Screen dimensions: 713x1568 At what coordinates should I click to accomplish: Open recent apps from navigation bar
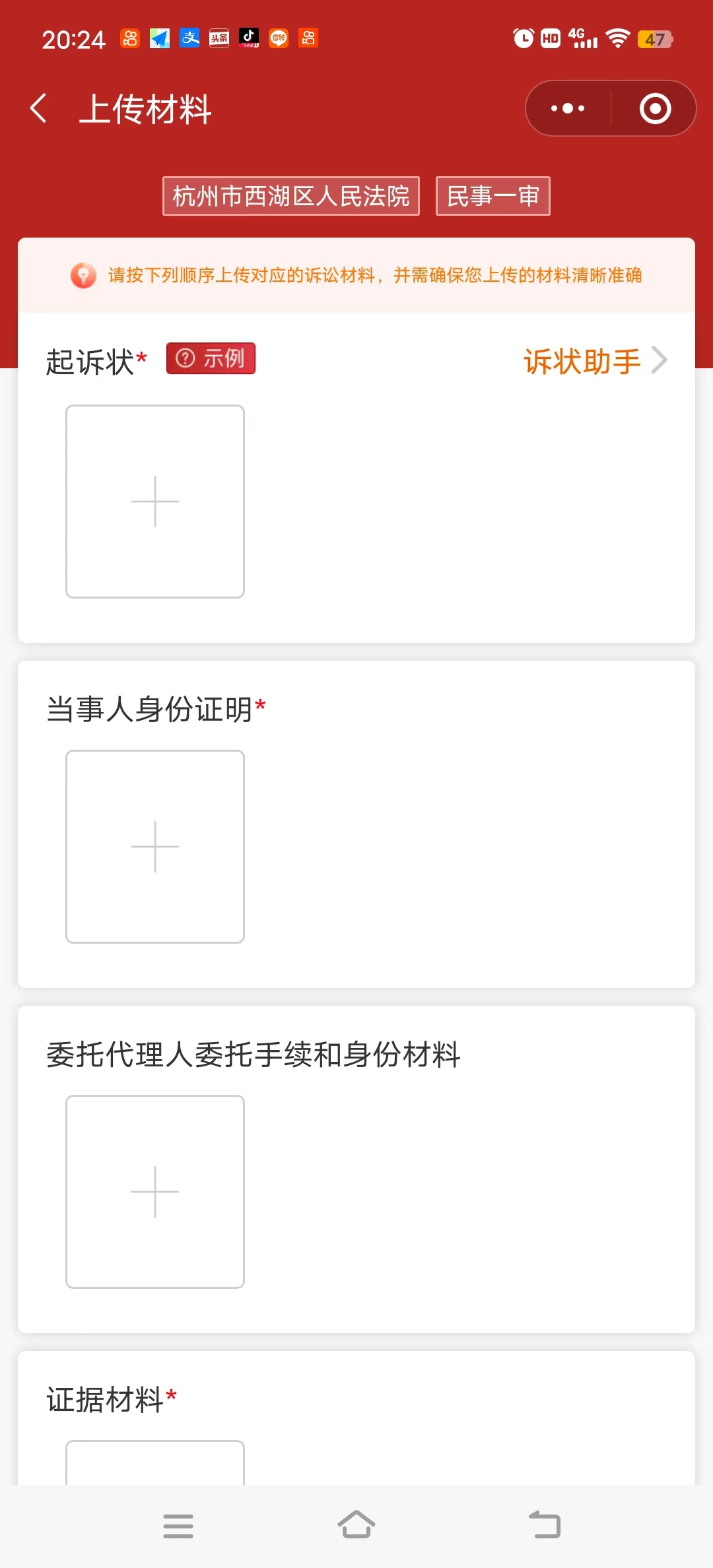178,1525
